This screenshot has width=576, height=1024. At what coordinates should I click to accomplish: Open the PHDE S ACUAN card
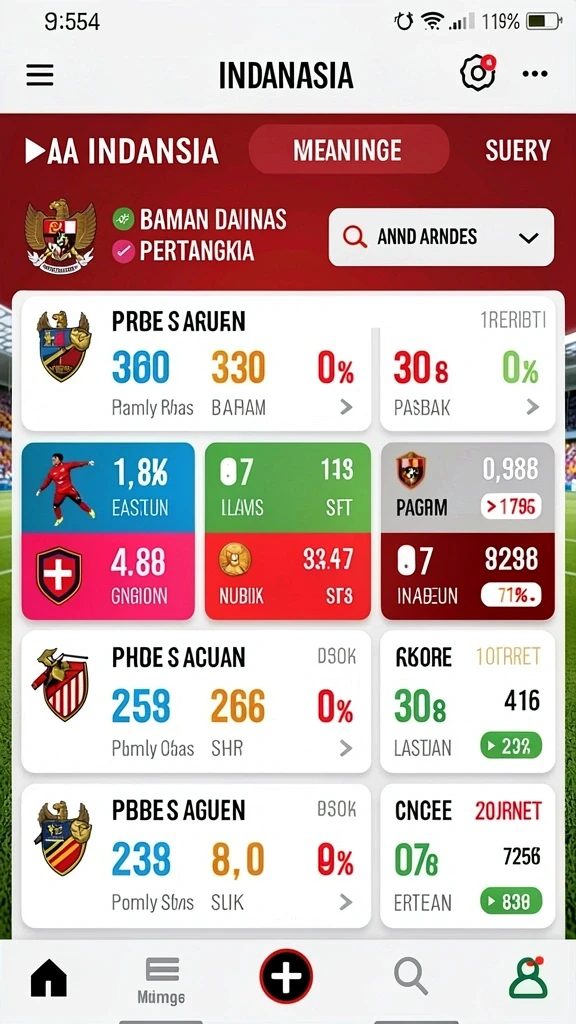196,702
